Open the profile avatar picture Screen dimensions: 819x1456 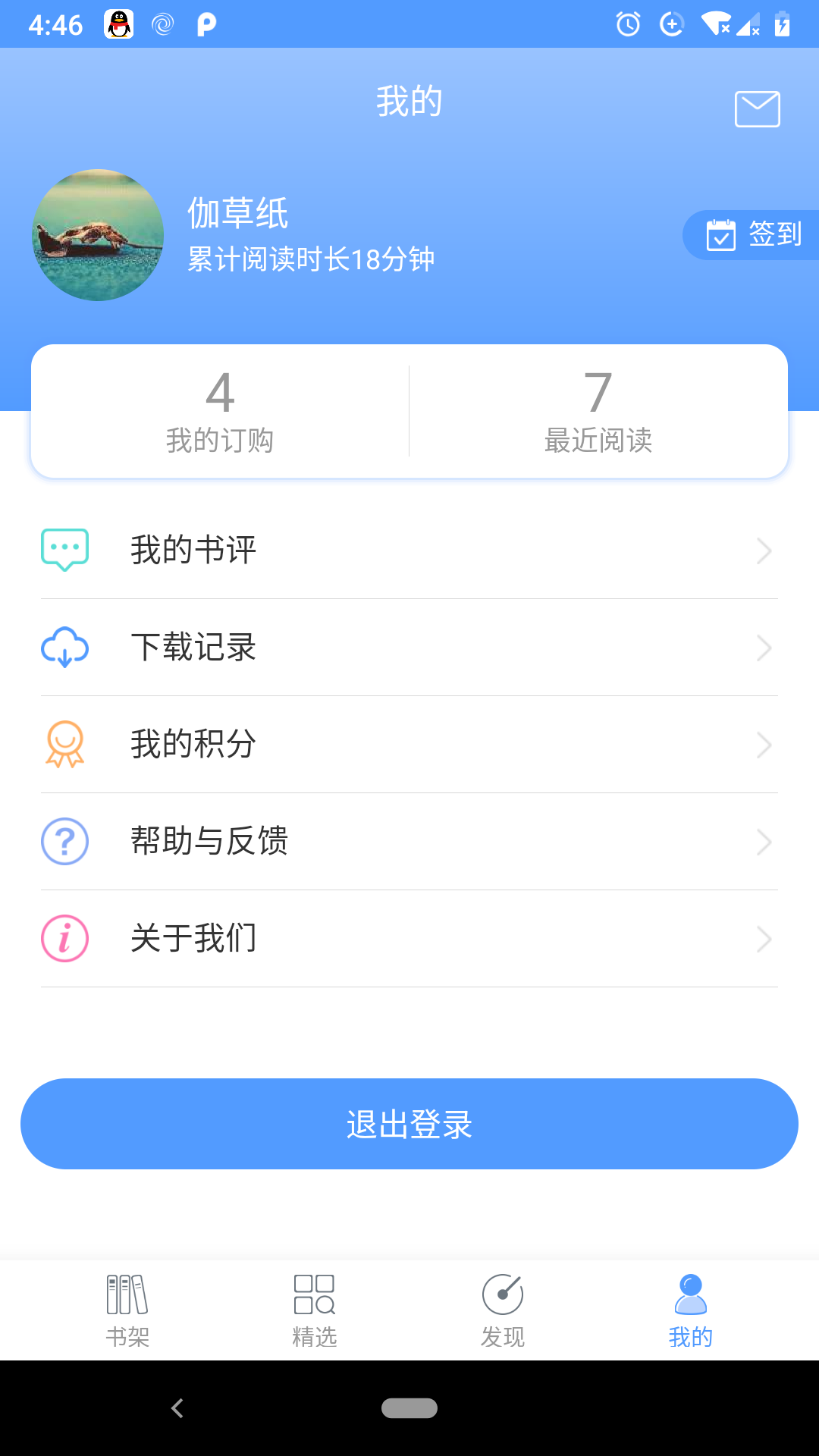click(98, 235)
